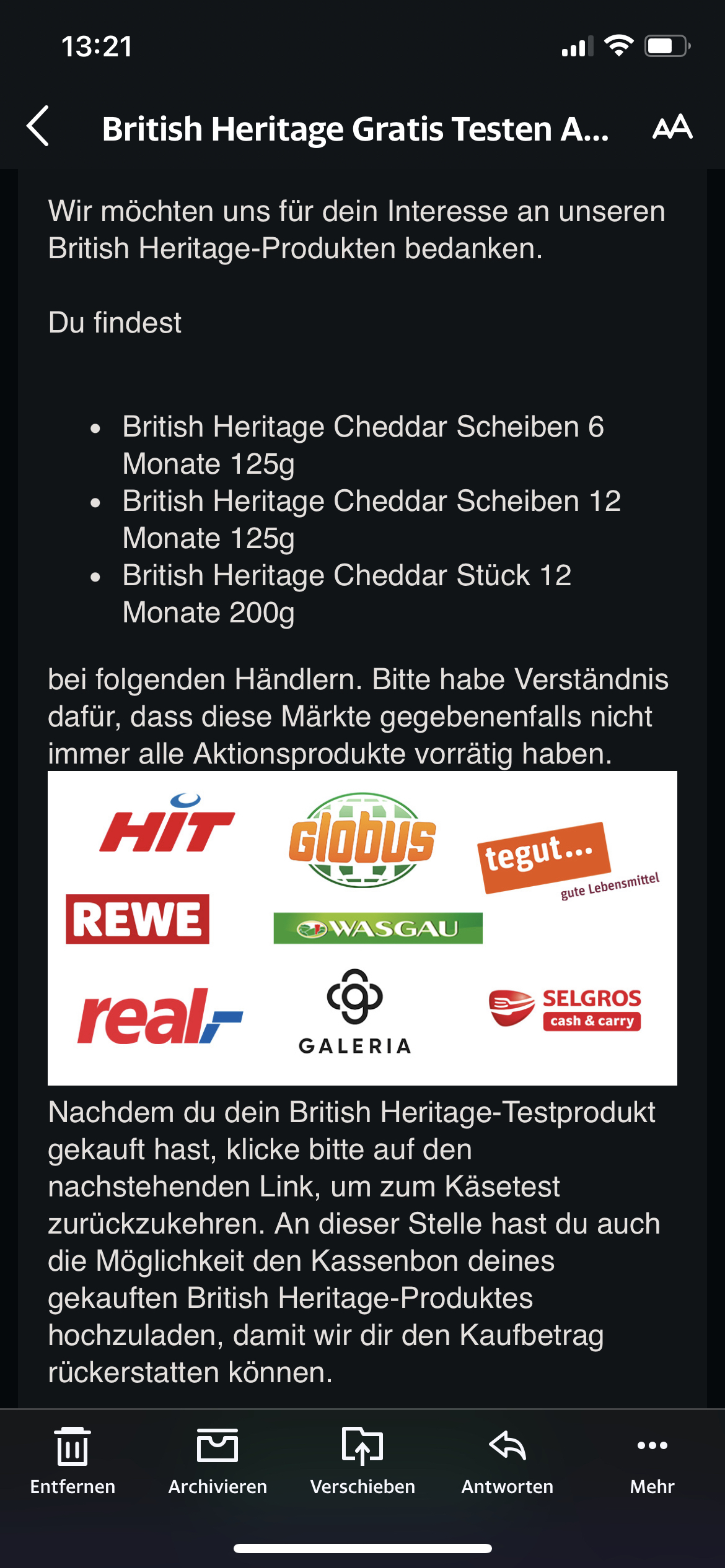The image size is (725, 1568).
Task: Open the text size AA option
Action: (672, 126)
